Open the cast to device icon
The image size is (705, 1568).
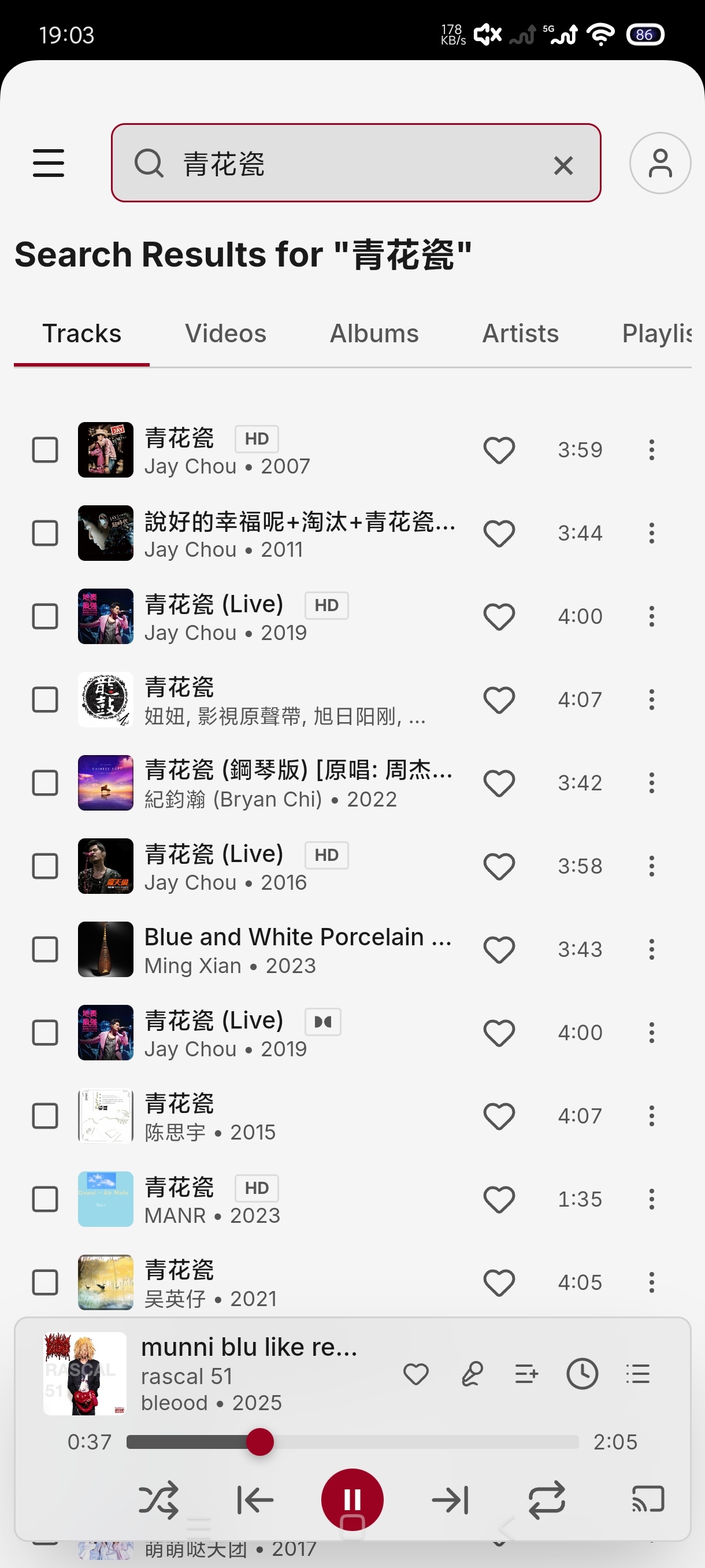pos(648,1500)
